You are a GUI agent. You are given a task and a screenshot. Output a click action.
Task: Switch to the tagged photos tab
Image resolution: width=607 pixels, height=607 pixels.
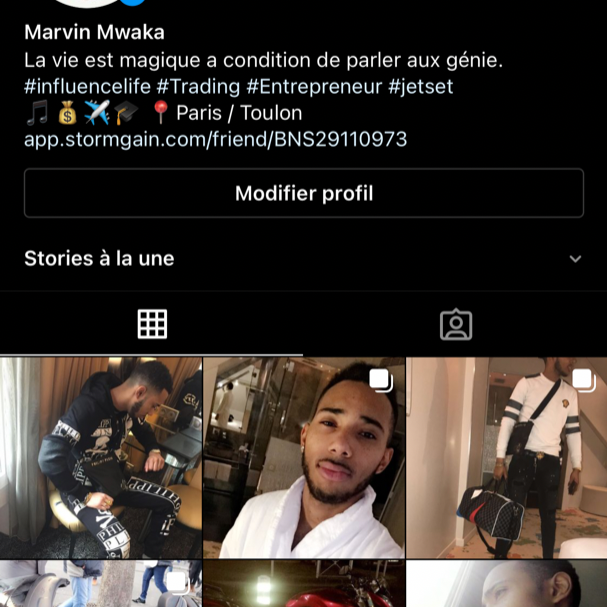pyautogui.click(x=455, y=324)
